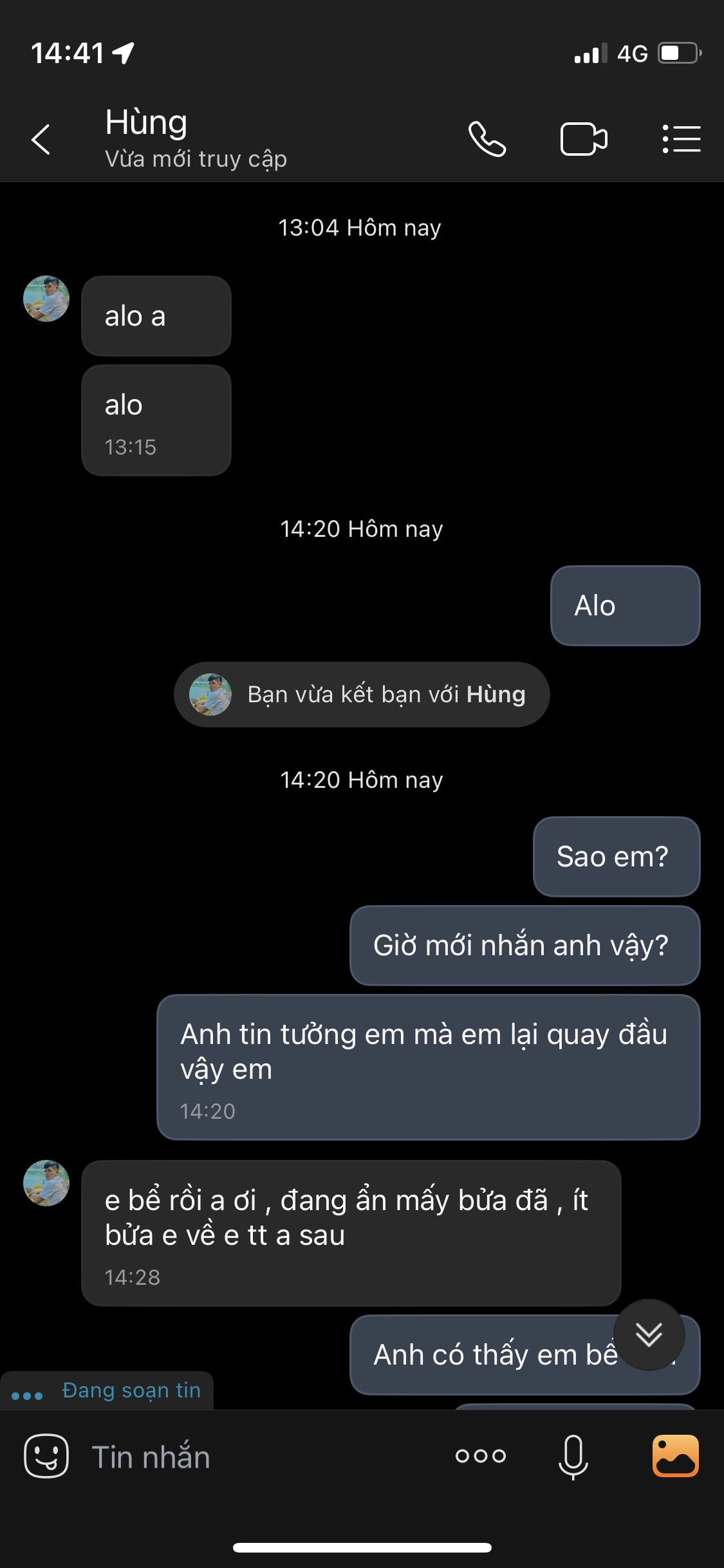Focus the Tin nhắn message field
This screenshot has width=724, height=1568.
tap(257, 1457)
